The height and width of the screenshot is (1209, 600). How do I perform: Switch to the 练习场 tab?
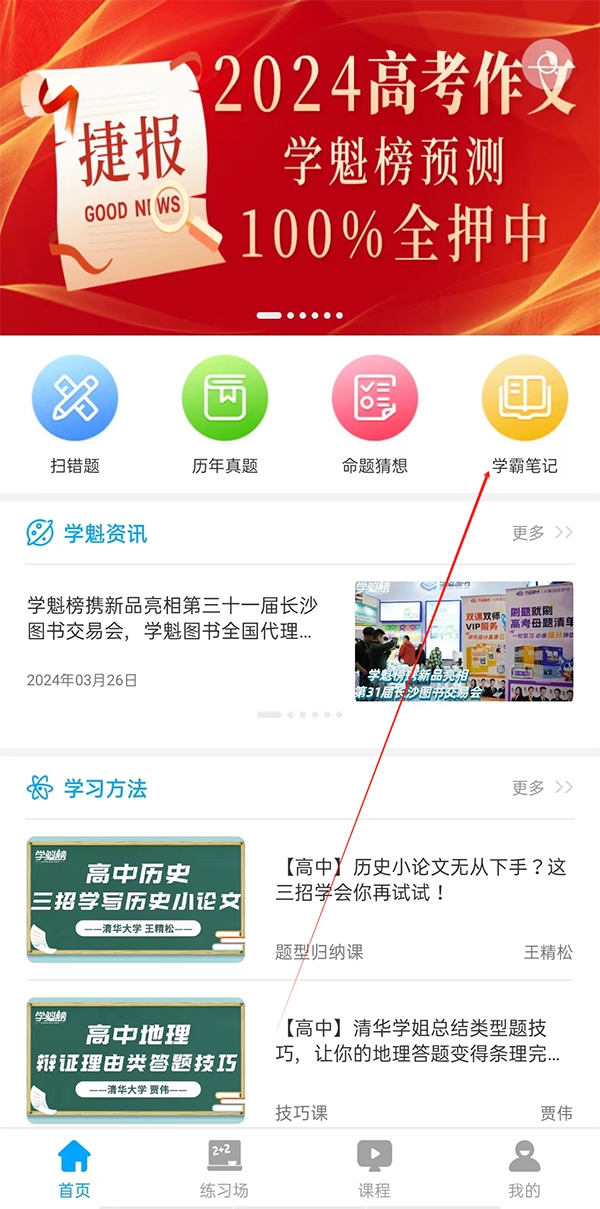[x=224, y=1168]
